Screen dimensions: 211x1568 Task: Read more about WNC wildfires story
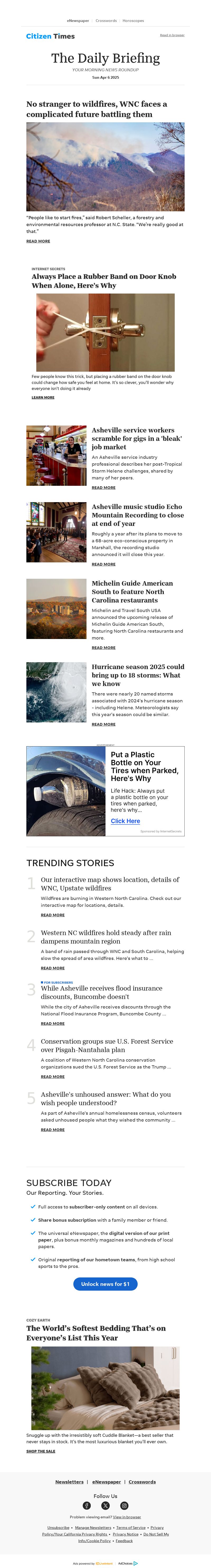(38, 241)
